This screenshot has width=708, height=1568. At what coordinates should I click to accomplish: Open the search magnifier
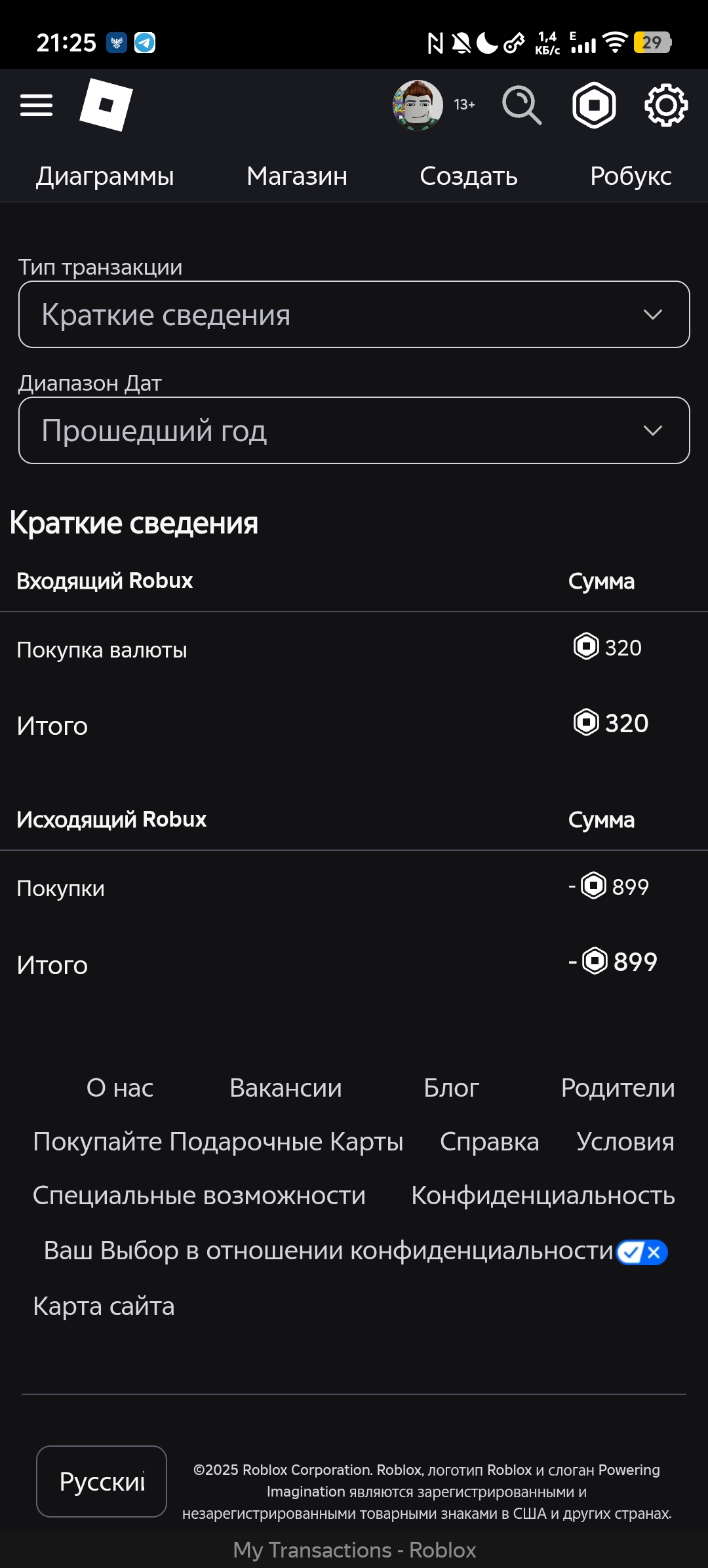[x=522, y=105]
